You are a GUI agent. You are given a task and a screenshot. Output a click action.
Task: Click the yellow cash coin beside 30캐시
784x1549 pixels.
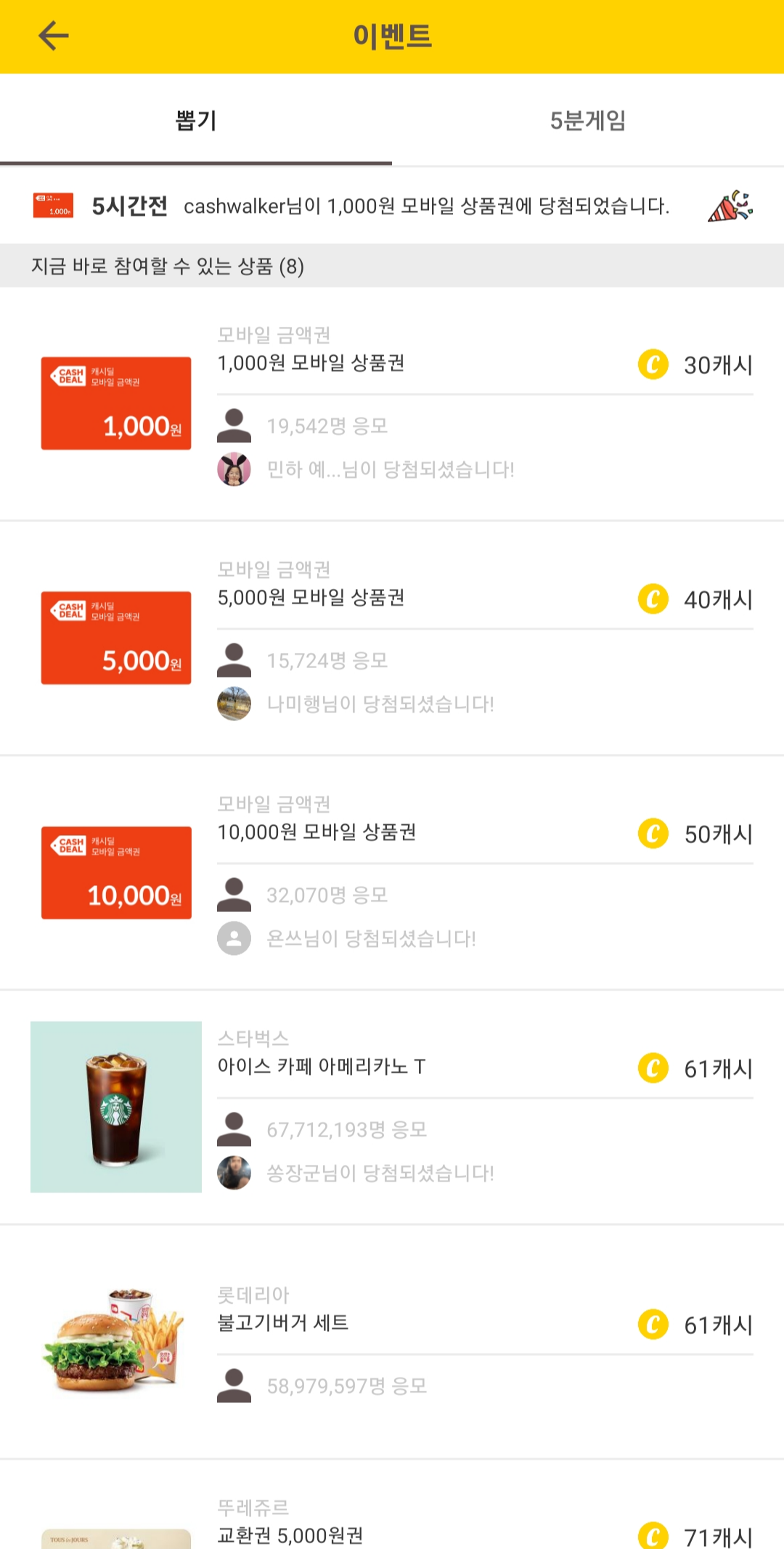point(653,365)
